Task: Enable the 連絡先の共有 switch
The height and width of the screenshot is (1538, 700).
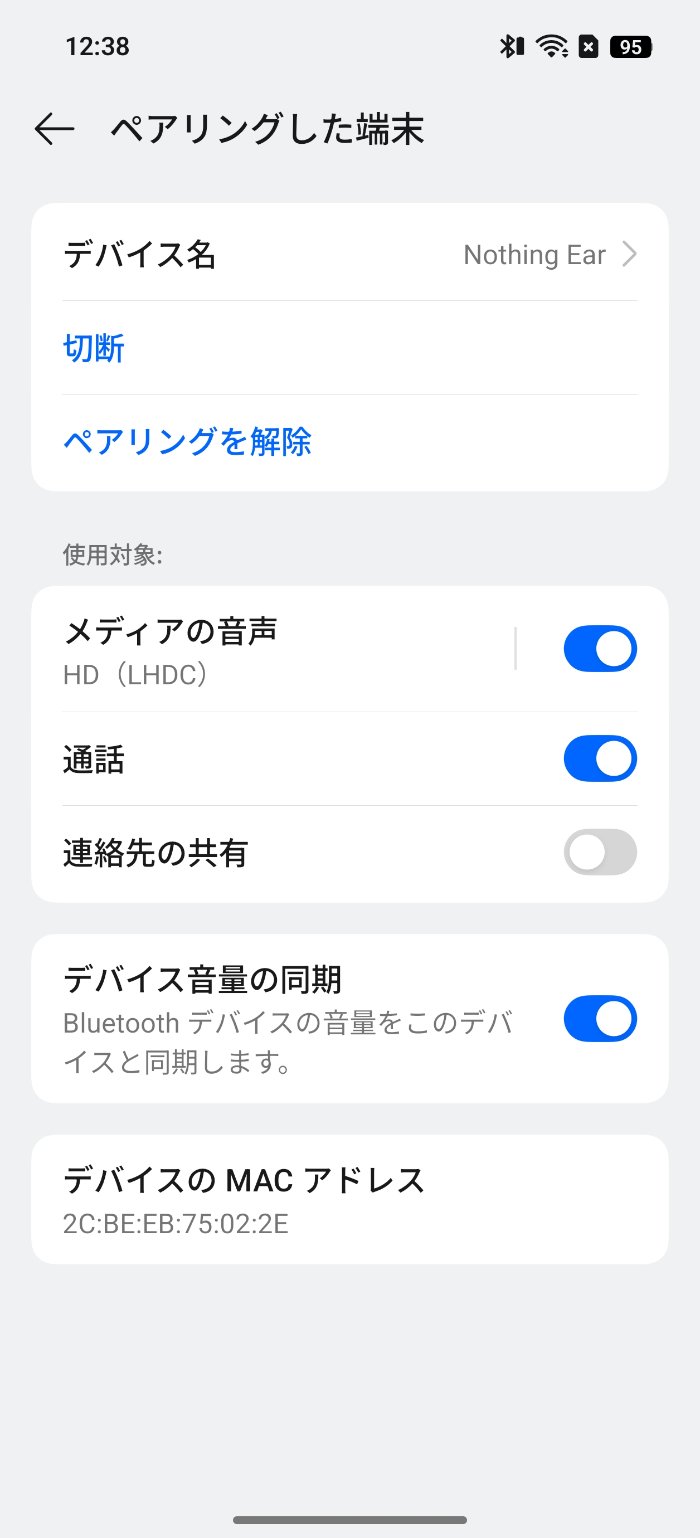Action: pos(600,853)
